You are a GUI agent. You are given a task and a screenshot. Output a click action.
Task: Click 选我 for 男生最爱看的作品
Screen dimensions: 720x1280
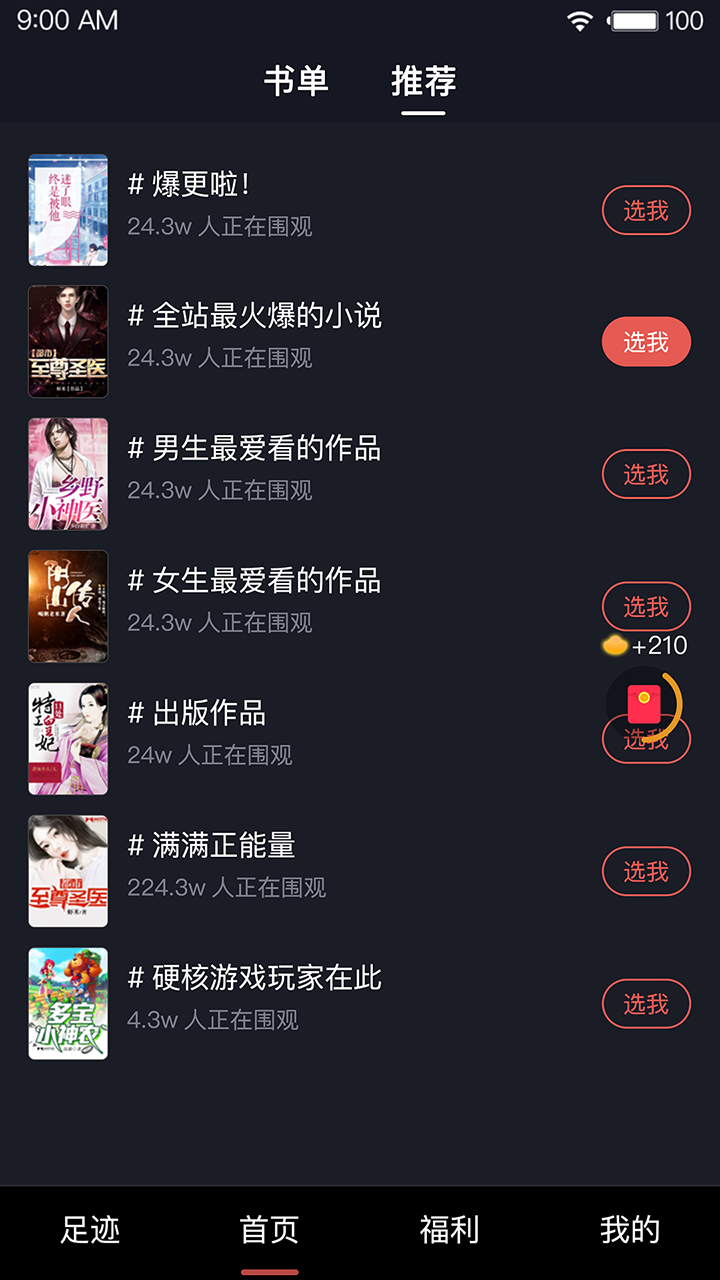645,474
